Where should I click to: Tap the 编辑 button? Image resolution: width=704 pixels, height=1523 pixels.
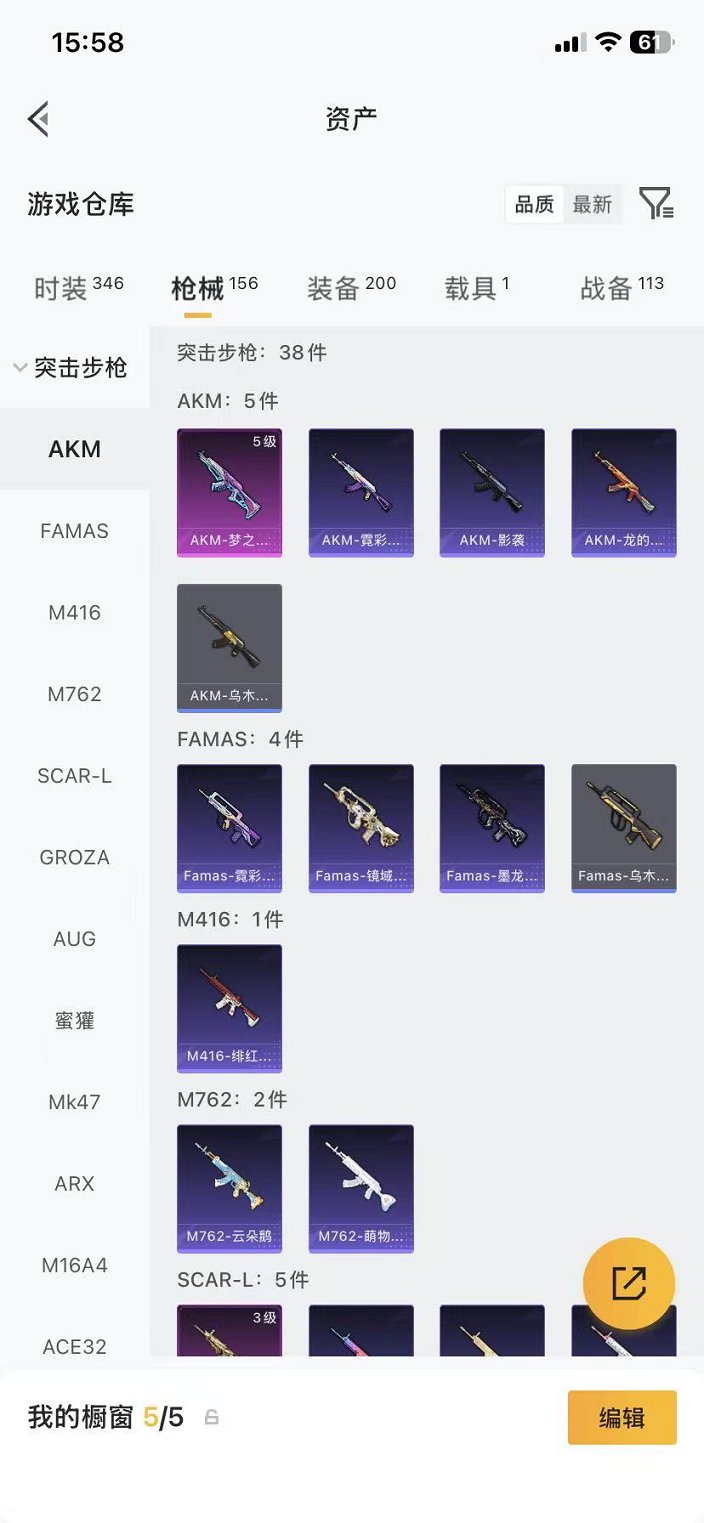click(622, 1417)
